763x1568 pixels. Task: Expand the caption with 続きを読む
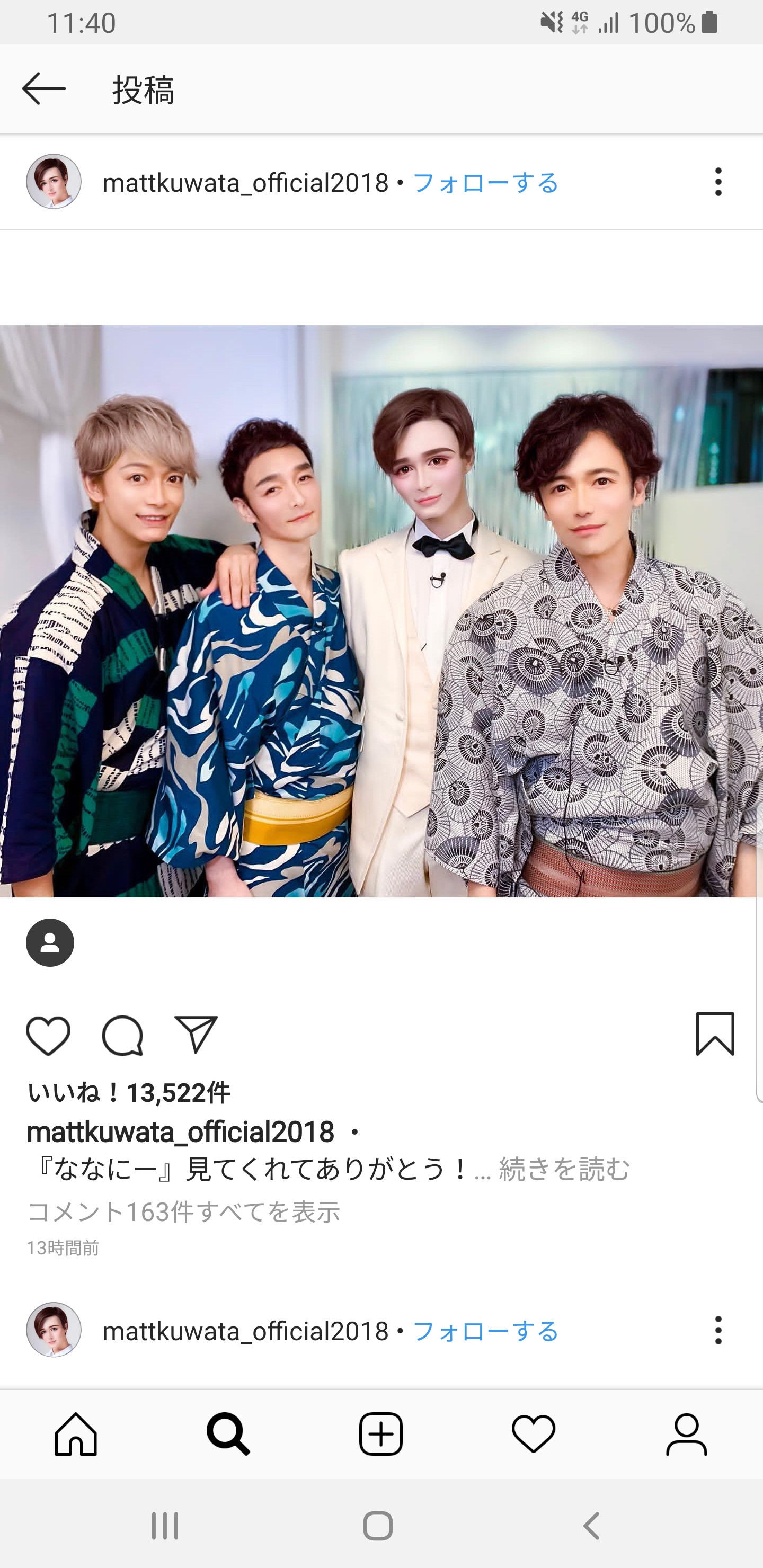(x=564, y=1169)
